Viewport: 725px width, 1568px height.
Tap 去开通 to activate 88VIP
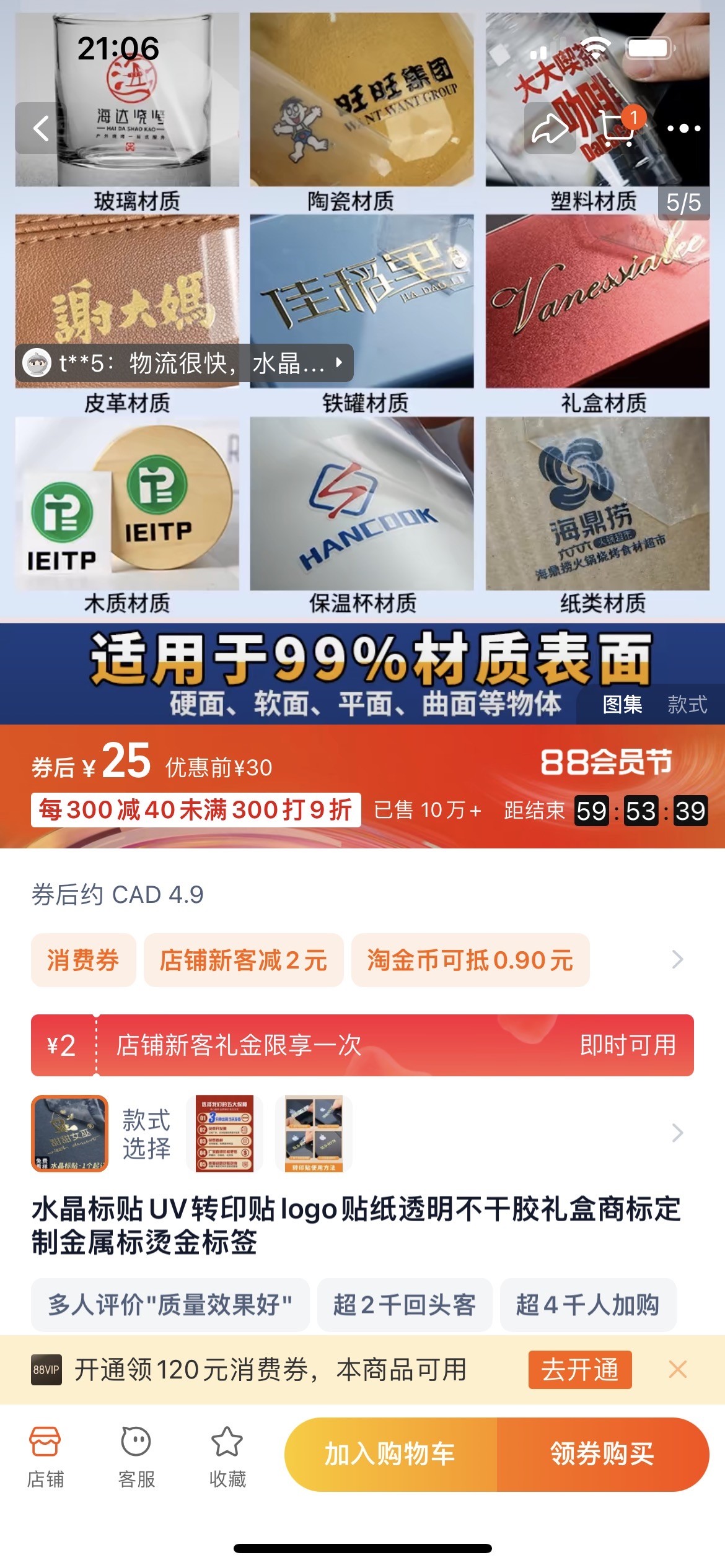(580, 1370)
